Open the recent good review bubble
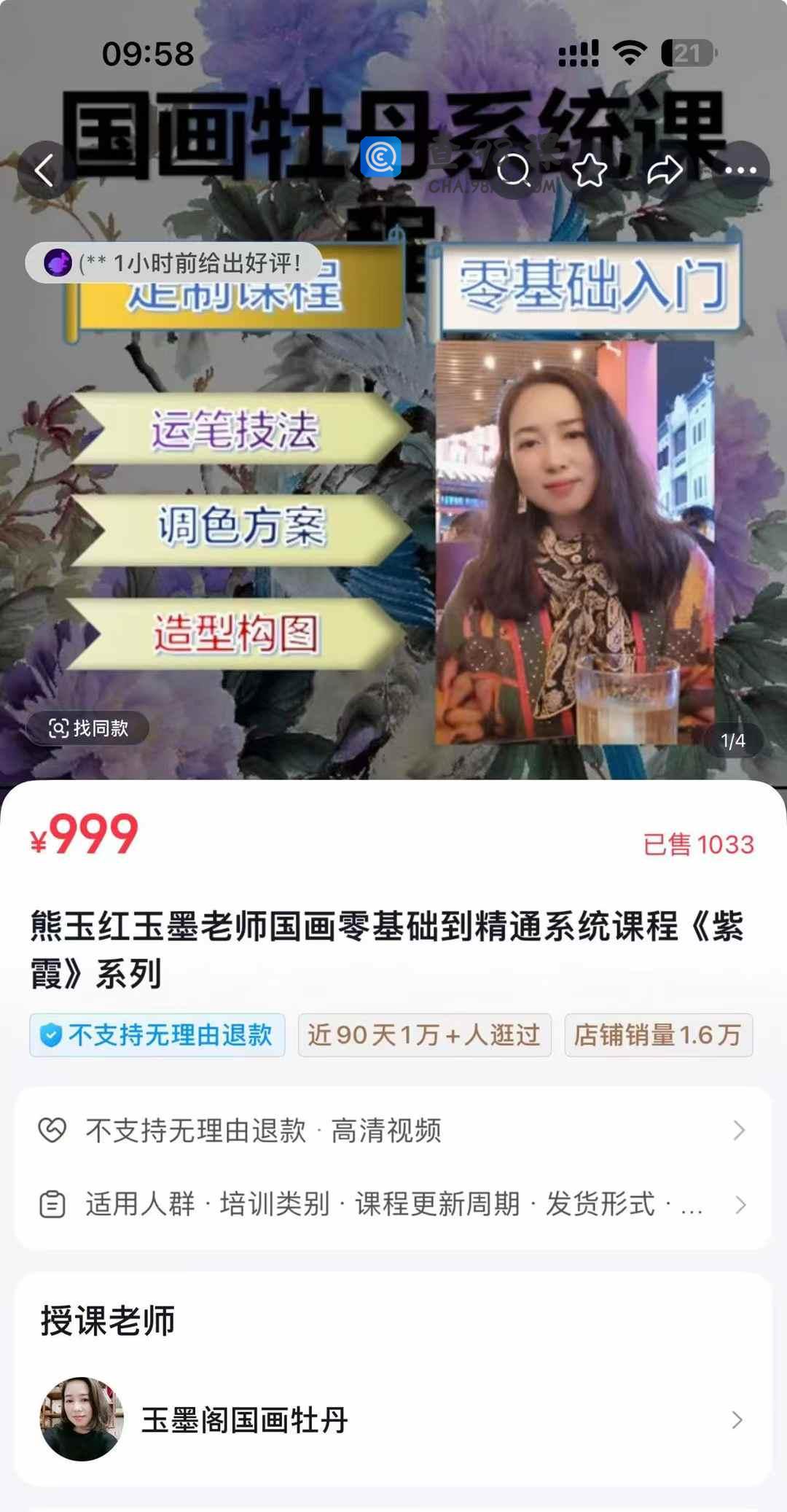787x1512 pixels. (x=173, y=262)
